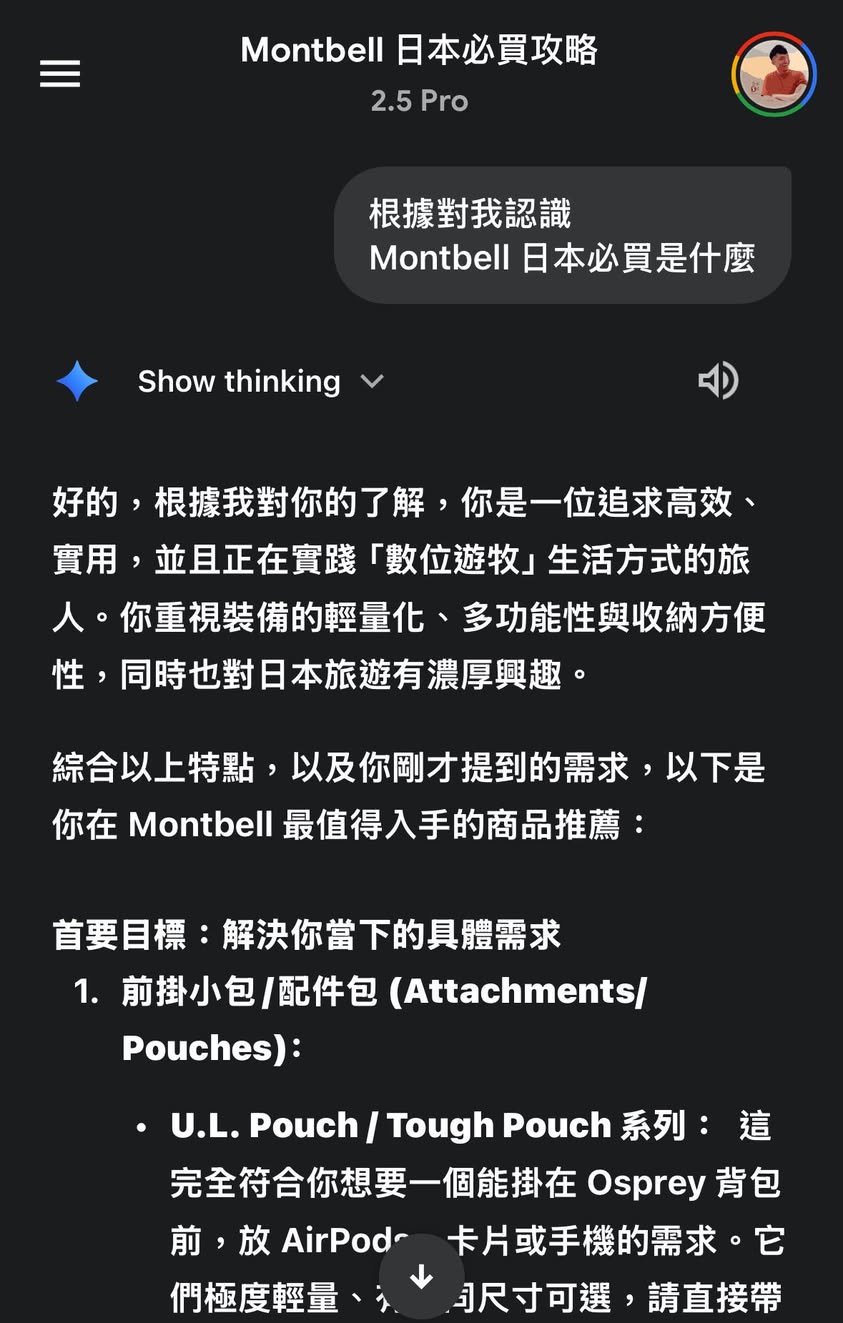Image resolution: width=843 pixels, height=1323 pixels.
Task: Tap the profile photo ring to switch accounts
Action: coord(772,73)
